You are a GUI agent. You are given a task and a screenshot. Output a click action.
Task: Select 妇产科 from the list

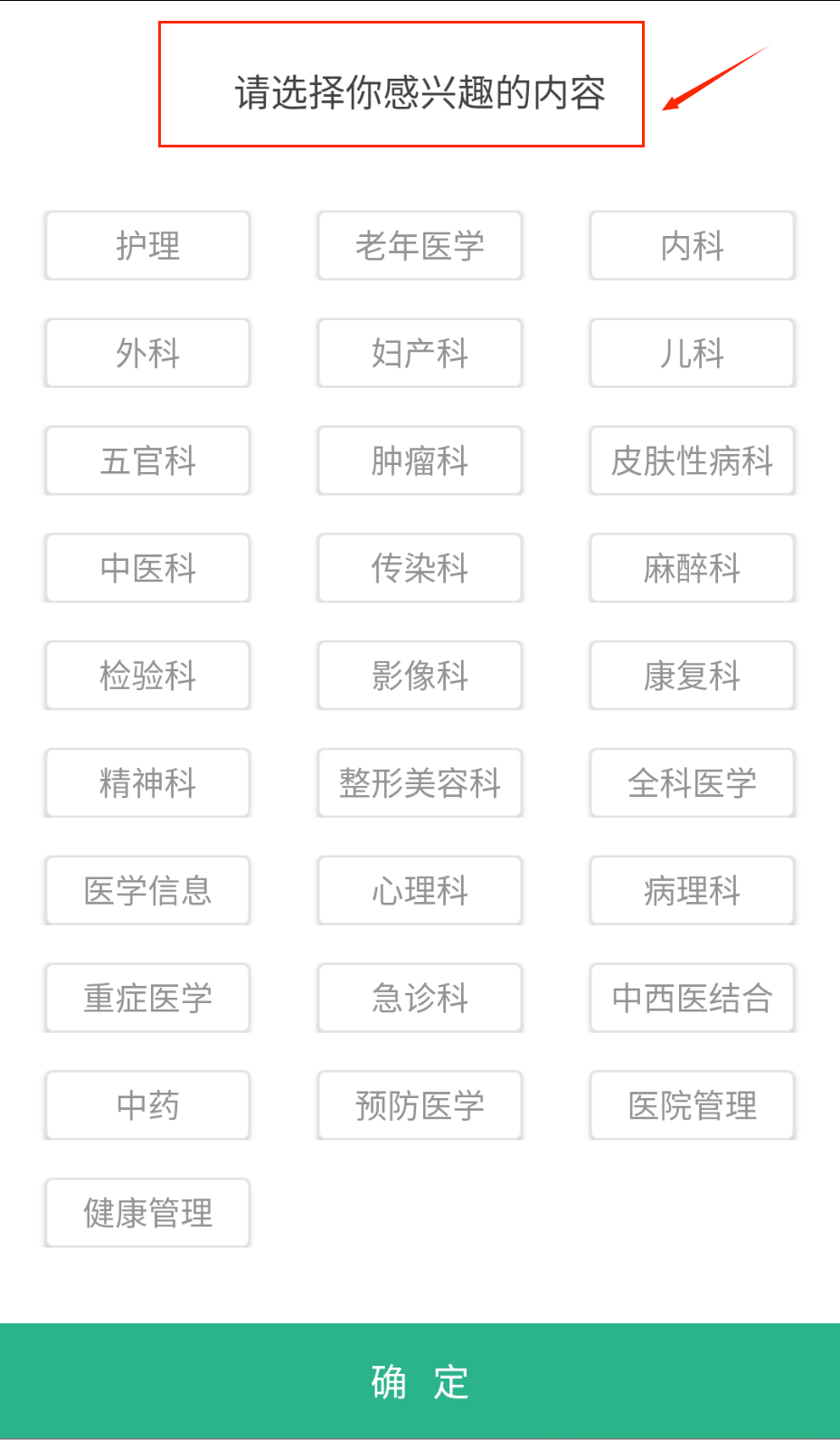420,354
